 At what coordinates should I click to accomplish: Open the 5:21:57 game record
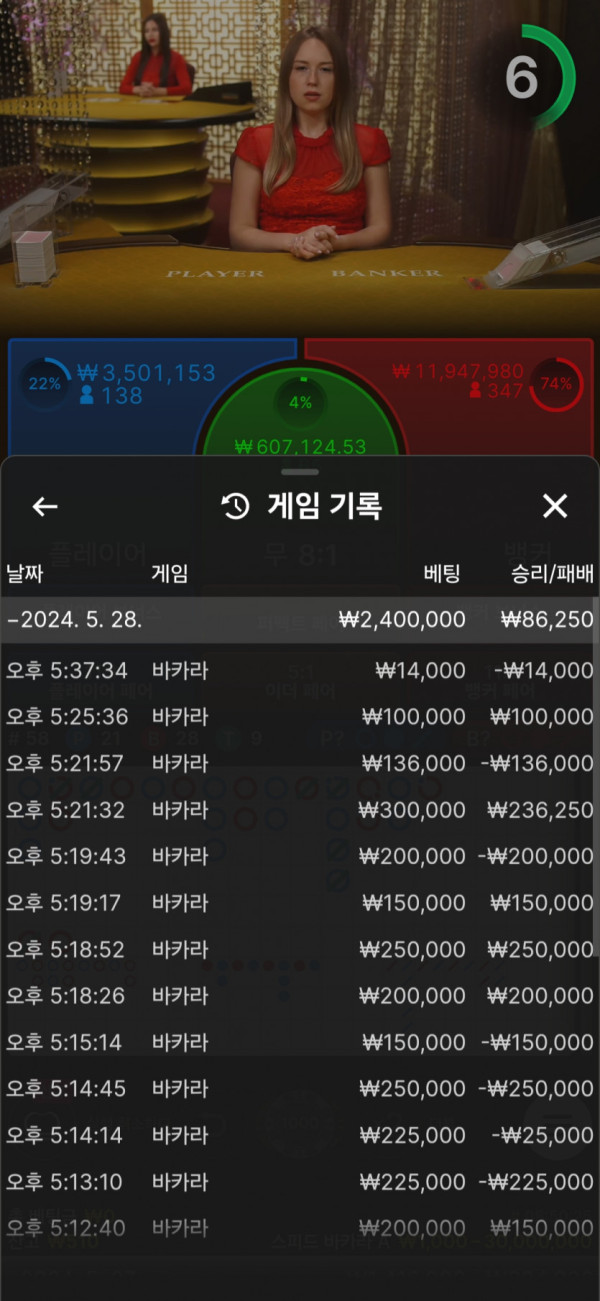point(298,763)
